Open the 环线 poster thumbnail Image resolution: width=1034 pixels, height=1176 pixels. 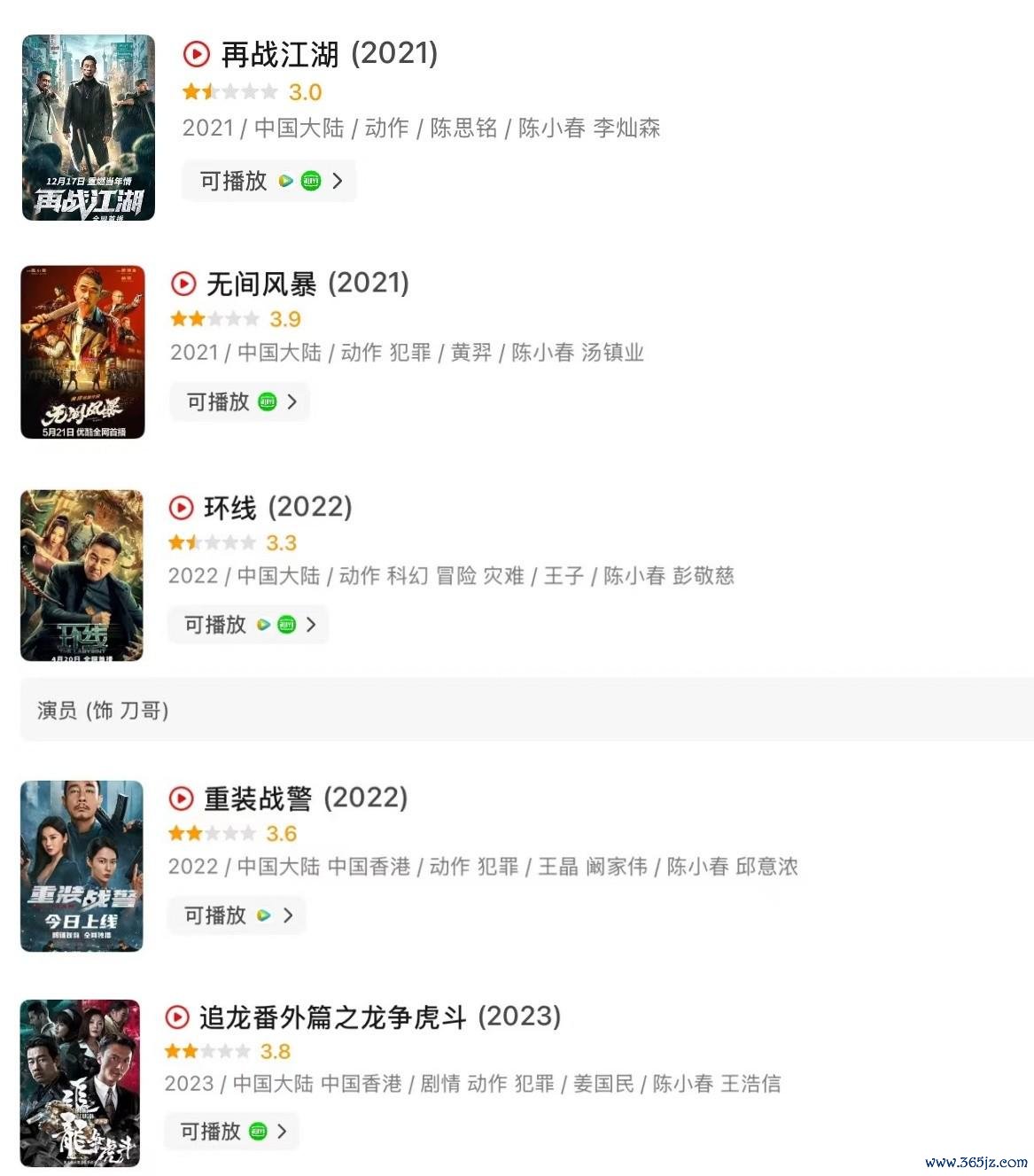[x=82, y=575]
